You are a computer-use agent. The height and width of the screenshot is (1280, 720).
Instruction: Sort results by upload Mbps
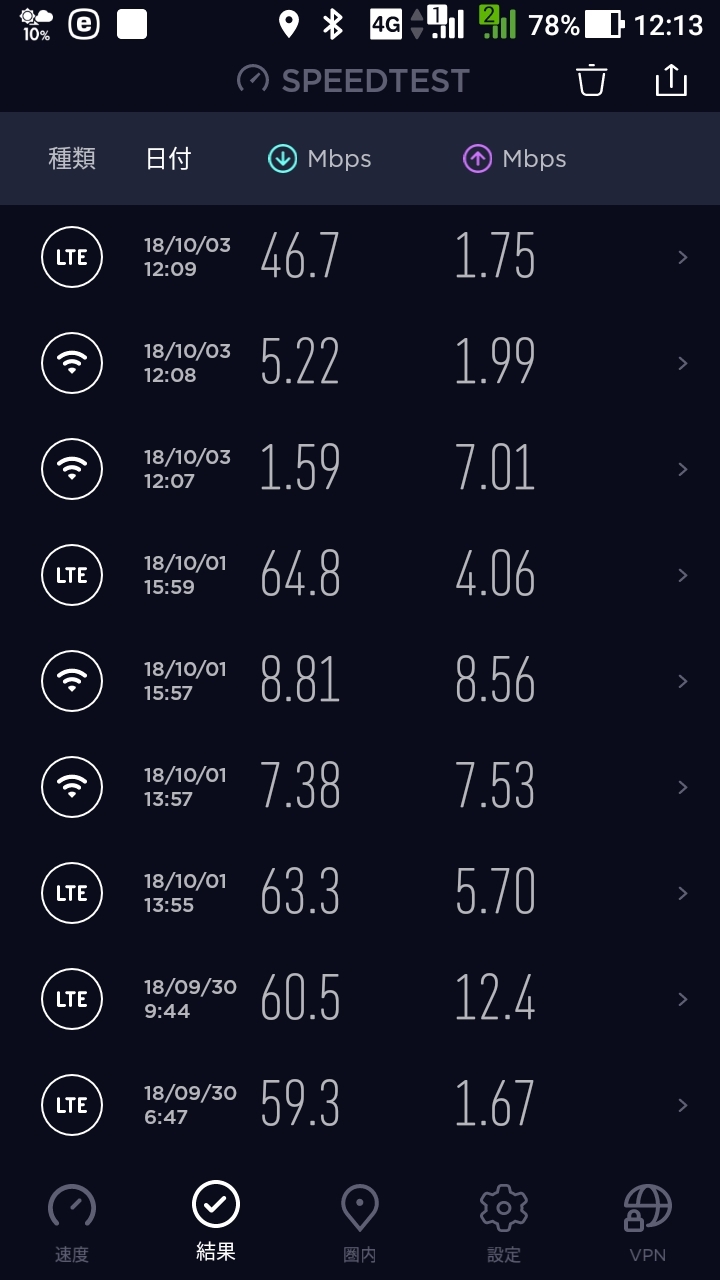pos(514,159)
